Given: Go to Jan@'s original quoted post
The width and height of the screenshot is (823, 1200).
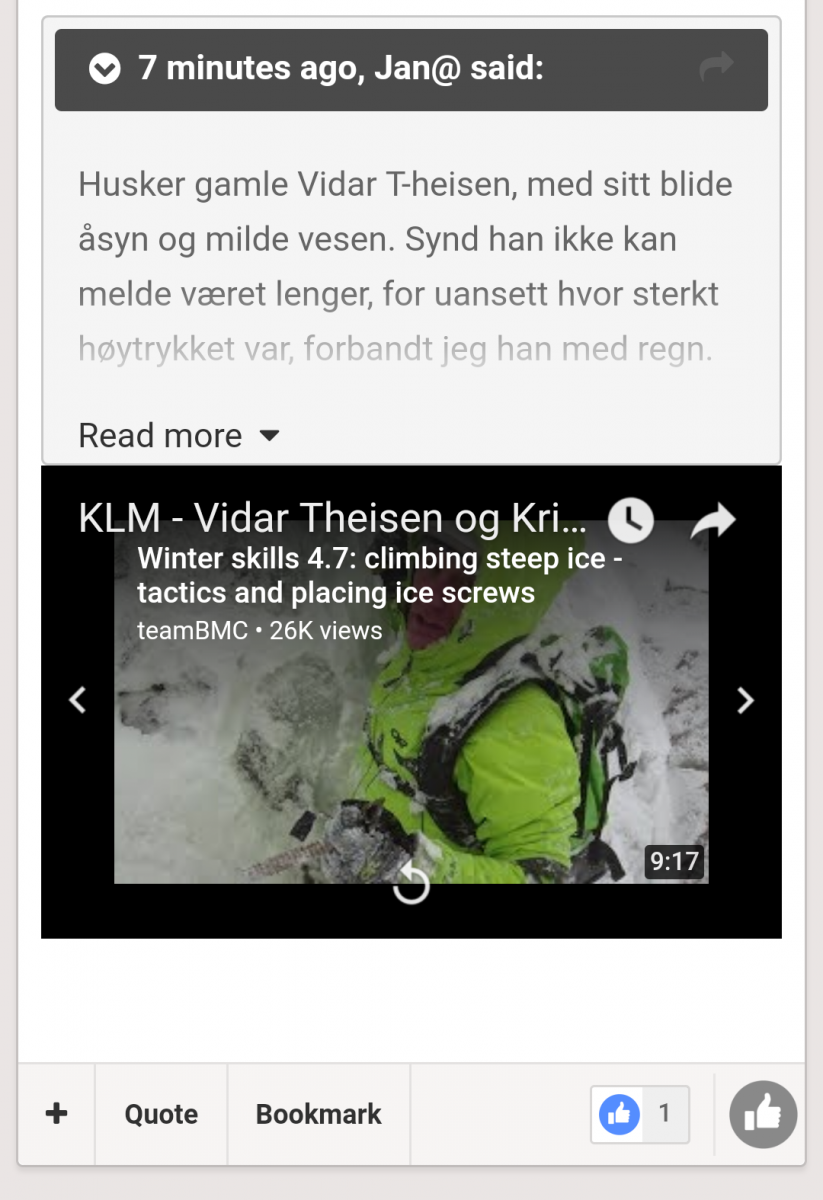Looking at the screenshot, I should pyautogui.click(x=716, y=68).
